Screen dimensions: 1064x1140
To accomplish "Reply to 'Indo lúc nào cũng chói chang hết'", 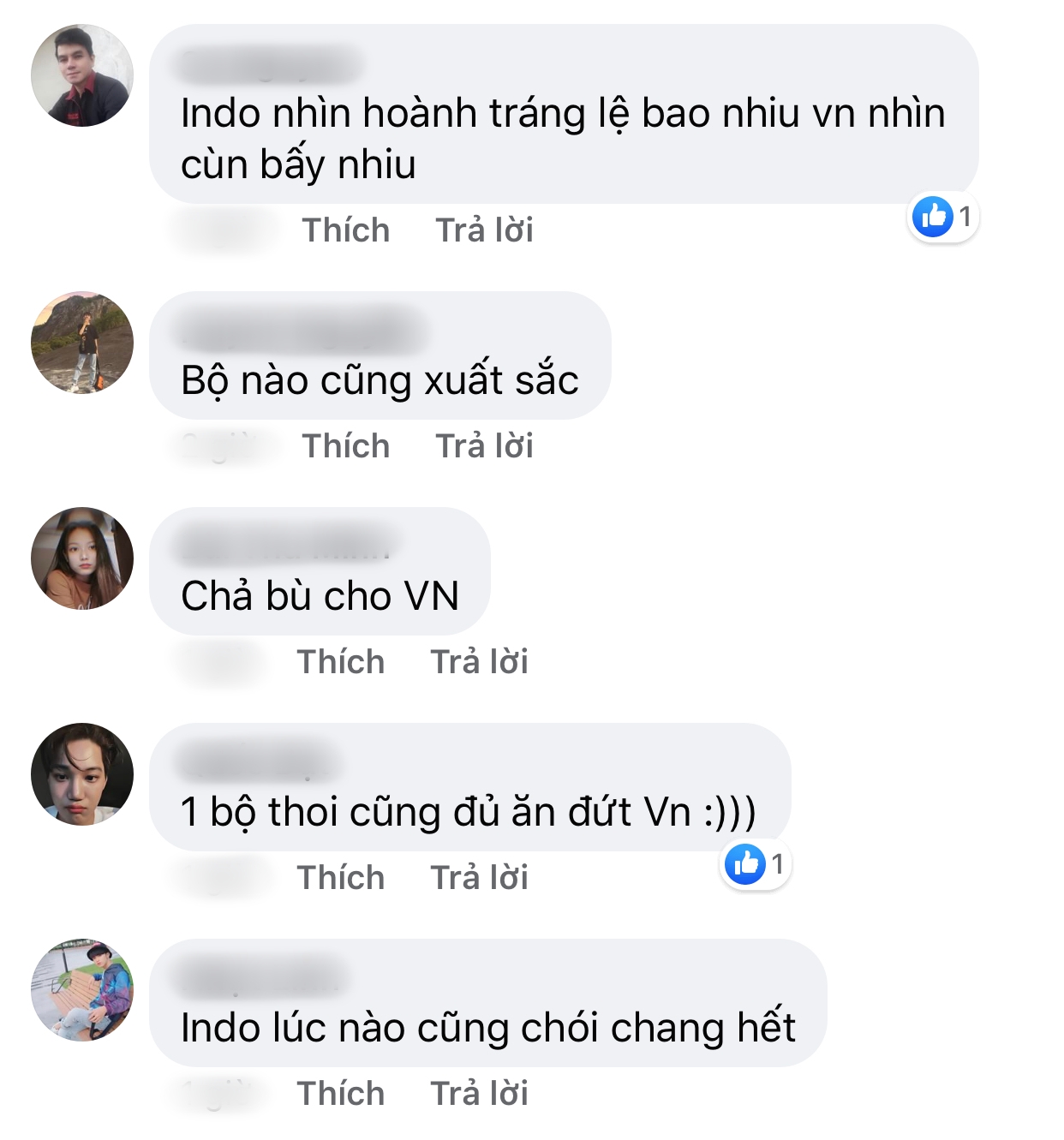I will click(479, 1094).
